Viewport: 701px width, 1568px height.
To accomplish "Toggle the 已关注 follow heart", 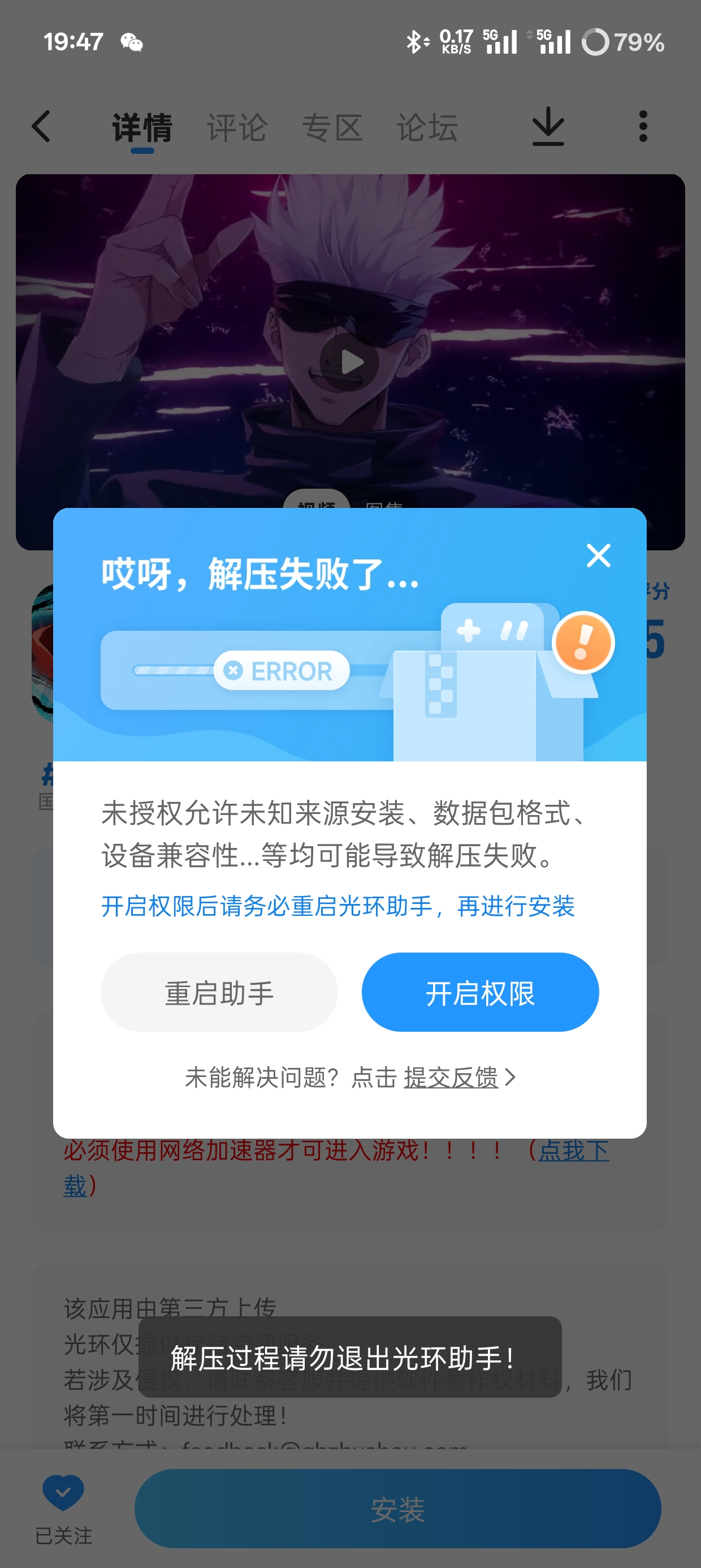I will point(63,1493).
